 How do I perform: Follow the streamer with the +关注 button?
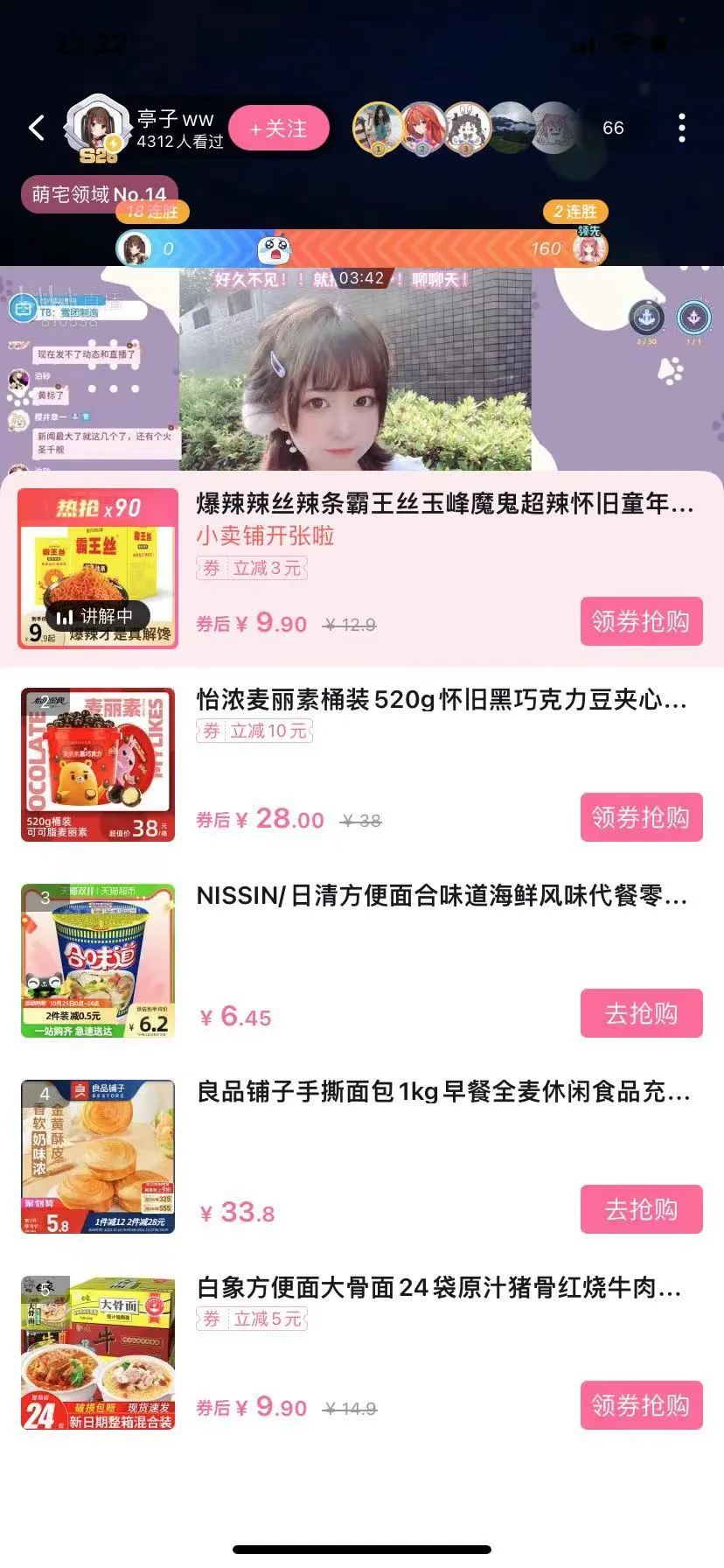(x=278, y=128)
